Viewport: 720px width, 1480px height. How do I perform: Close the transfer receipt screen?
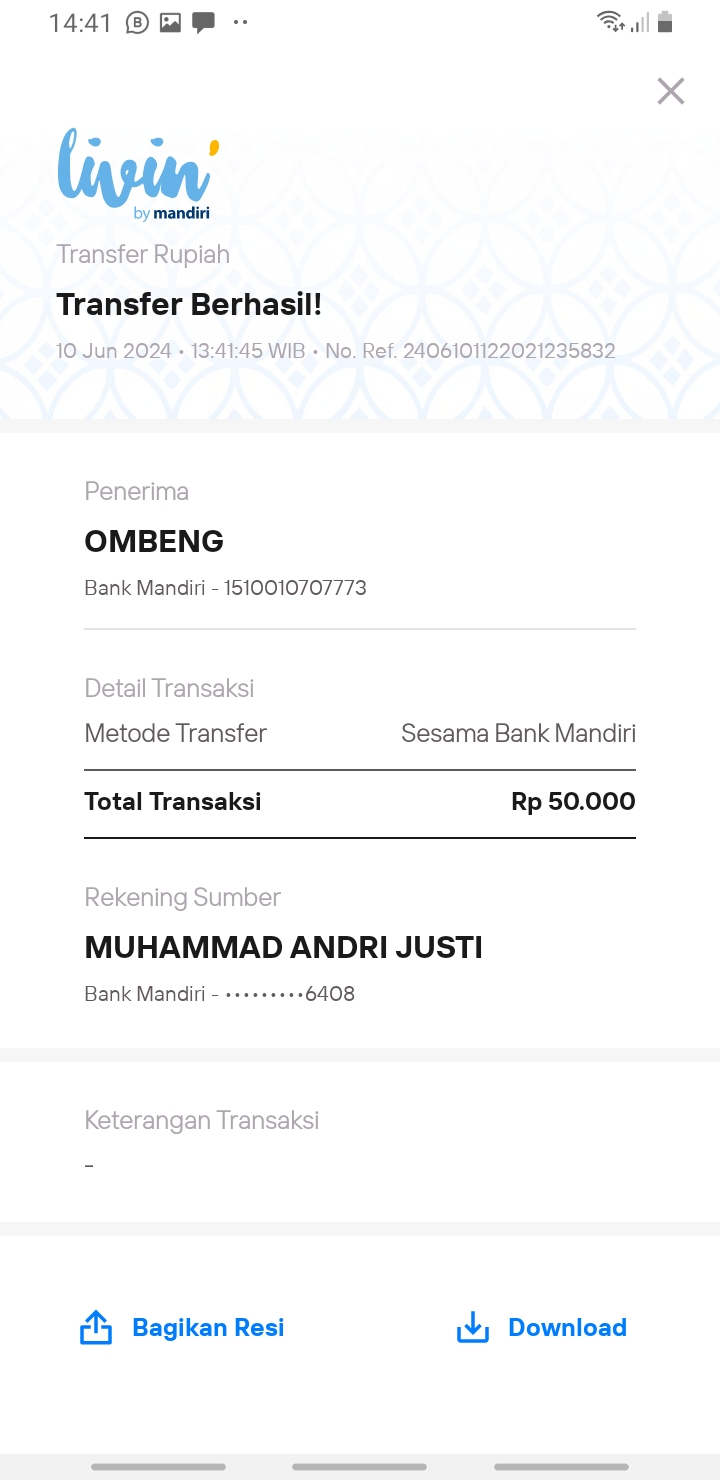[x=671, y=91]
